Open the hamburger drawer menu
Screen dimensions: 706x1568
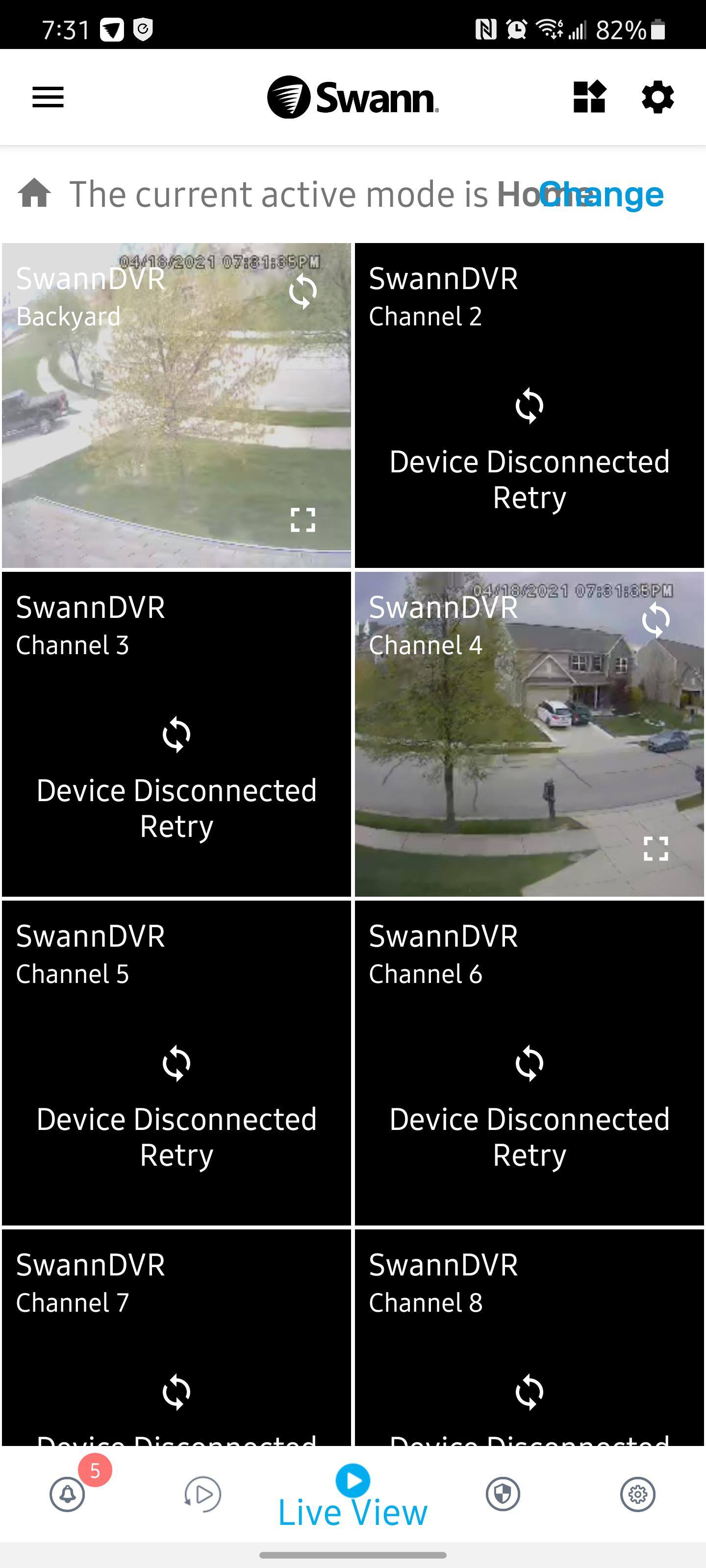coord(48,98)
